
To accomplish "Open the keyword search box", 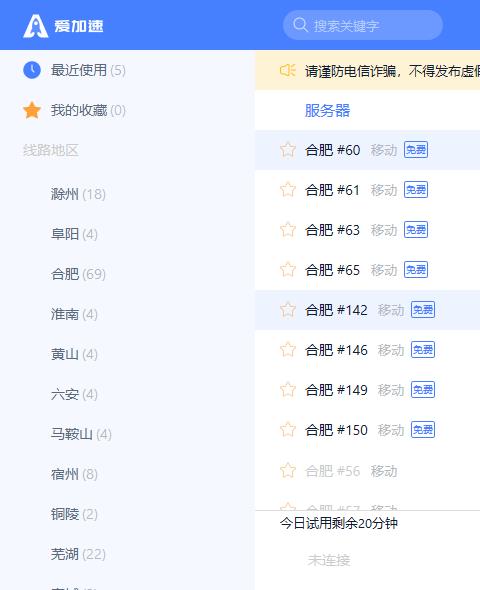I will coord(363,25).
